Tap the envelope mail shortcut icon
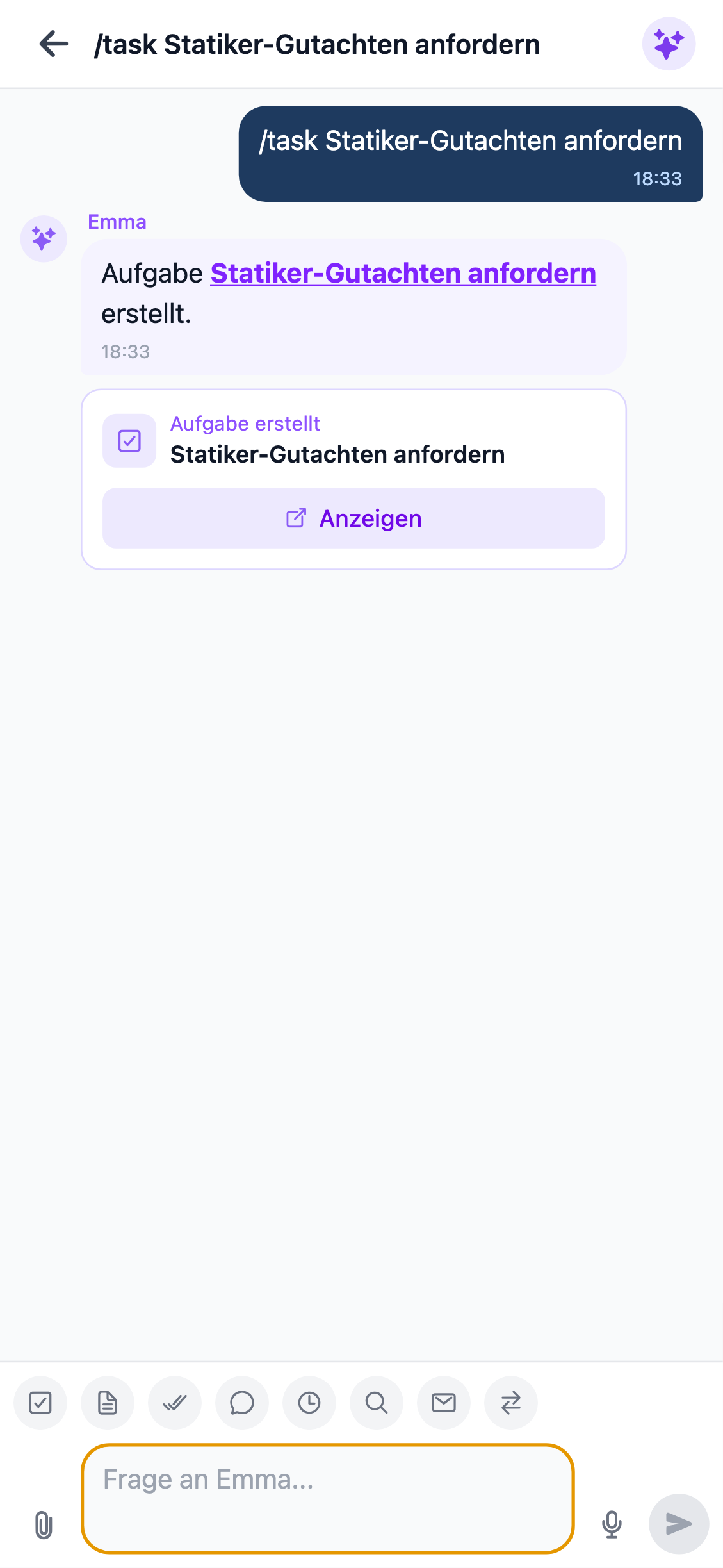Image resolution: width=723 pixels, height=1568 pixels. [x=444, y=1403]
